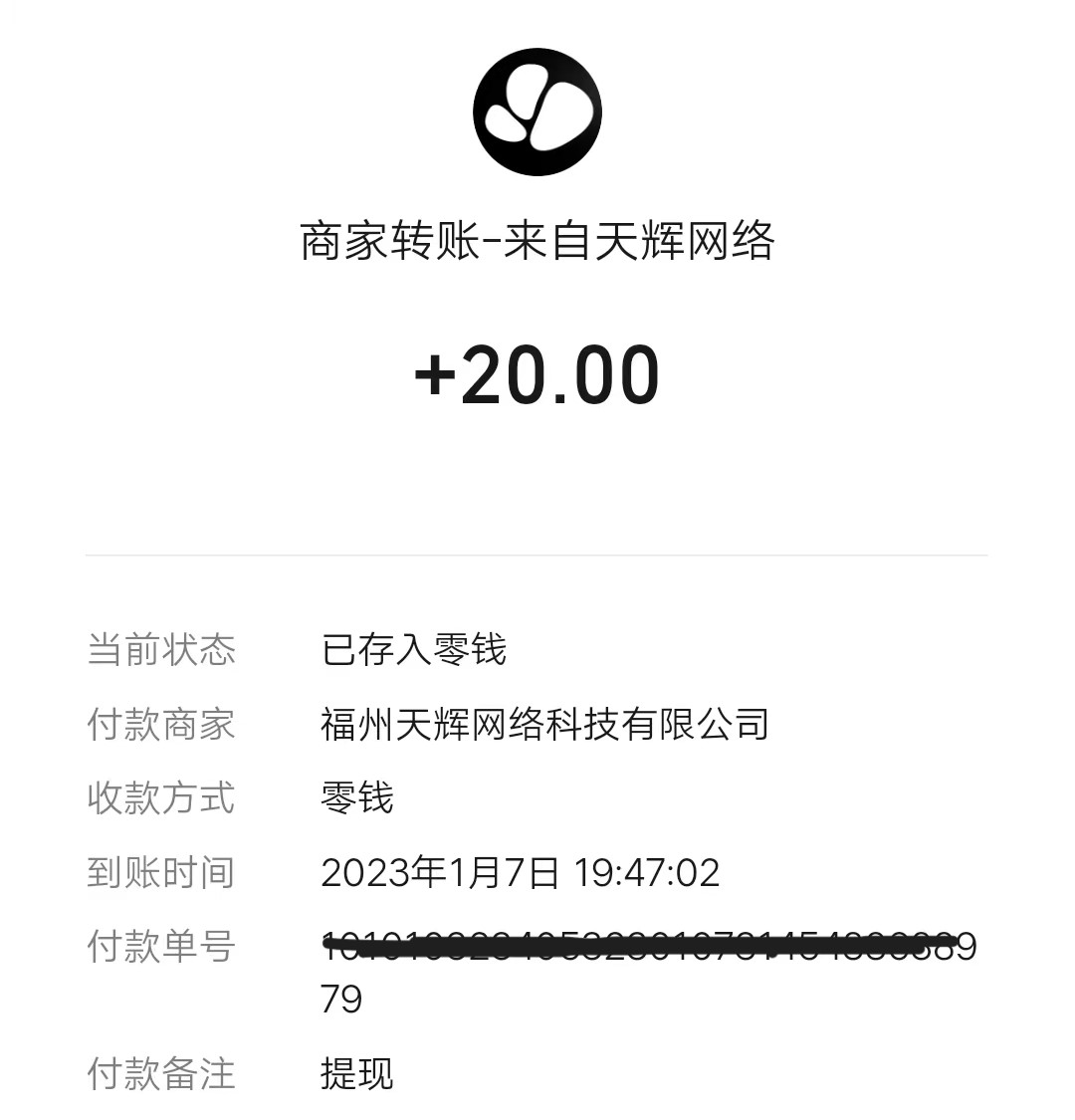Tap the 付款商家 field label
Screen dimensions: 1075x1120
pyautogui.click(x=161, y=723)
